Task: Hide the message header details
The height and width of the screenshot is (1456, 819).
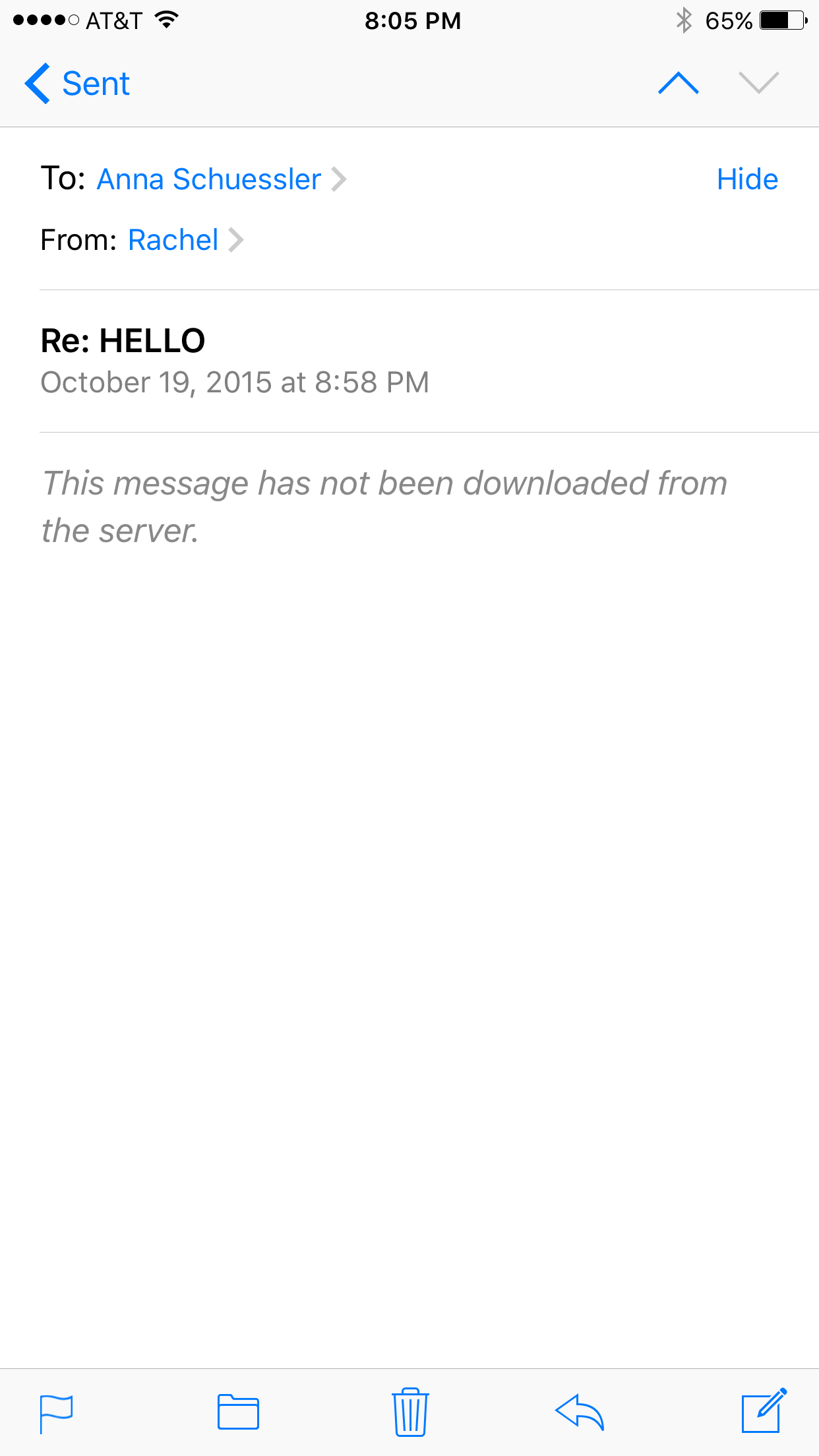Action: (746, 179)
